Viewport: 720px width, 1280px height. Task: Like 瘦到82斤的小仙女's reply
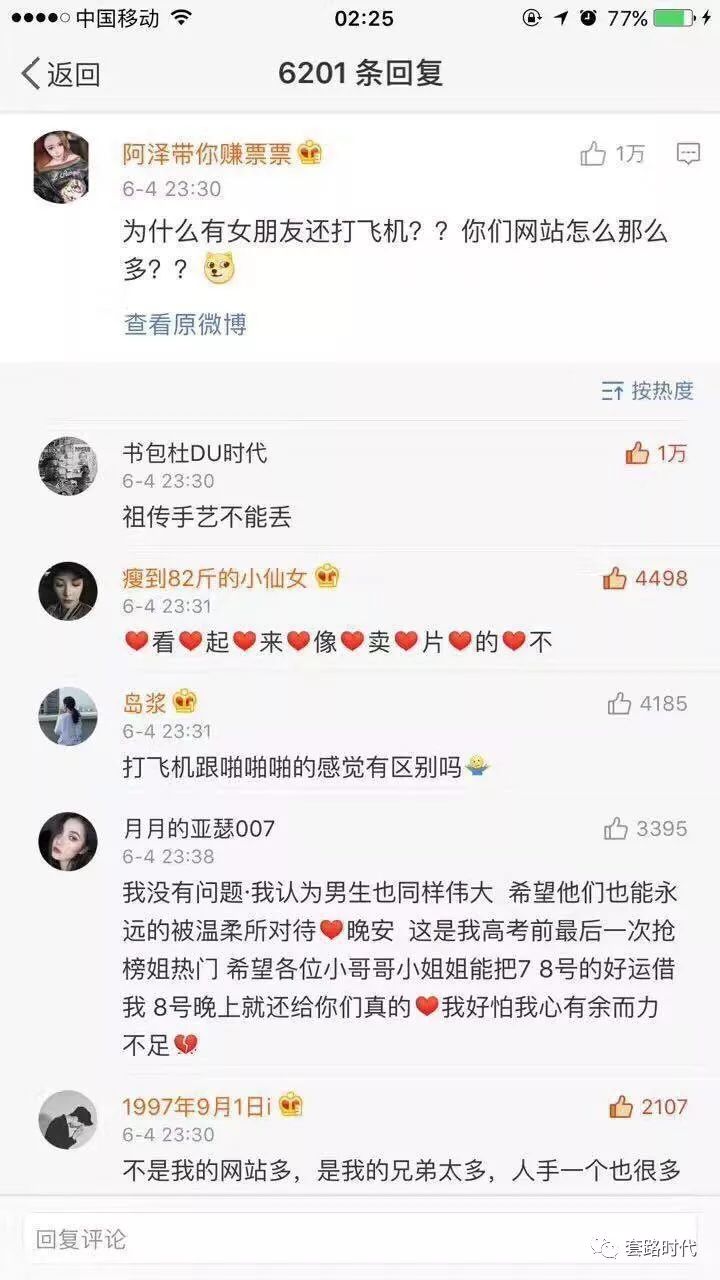tap(615, 578)
